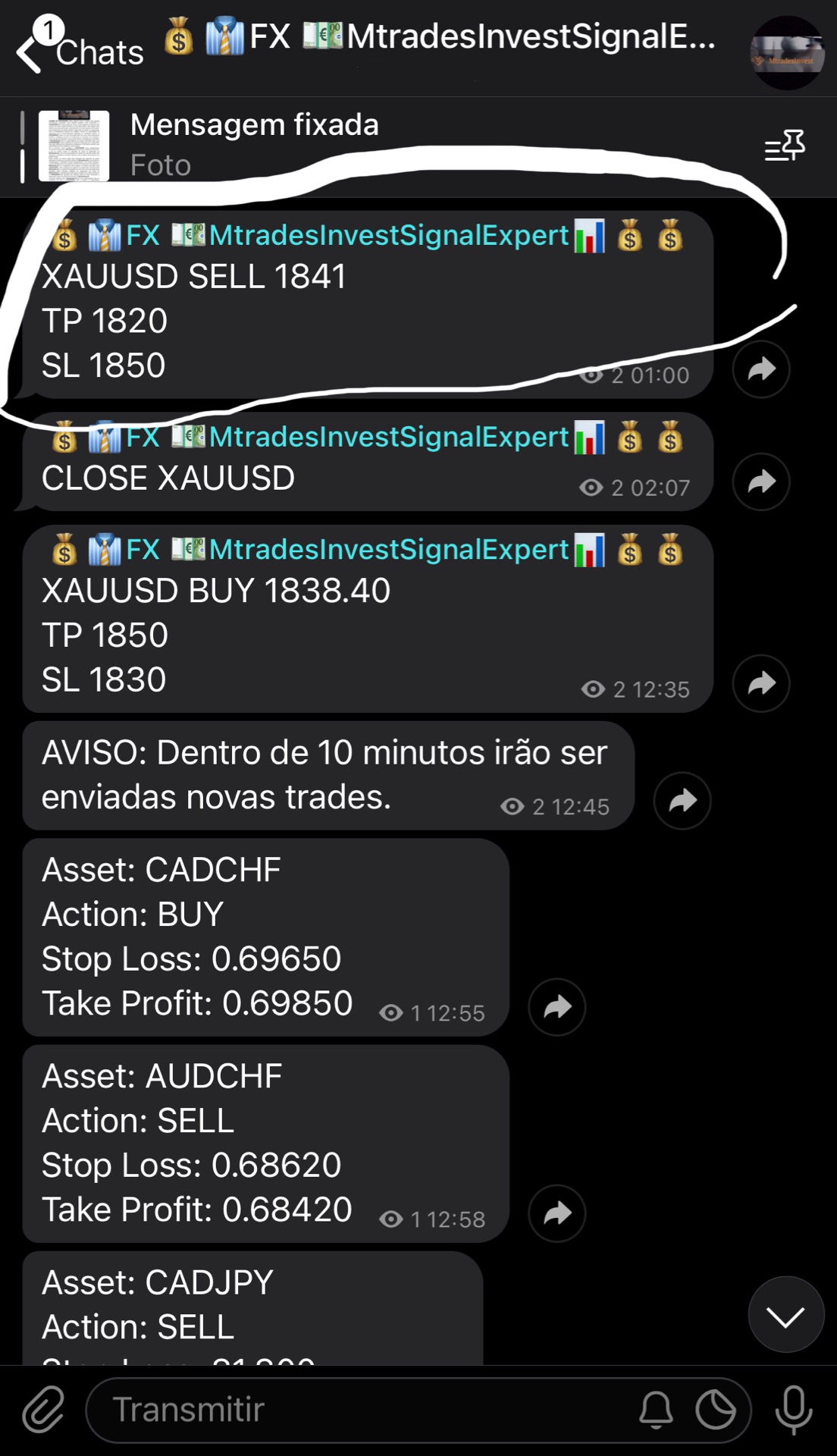Show the pinned messages list icon

(785, 145)
